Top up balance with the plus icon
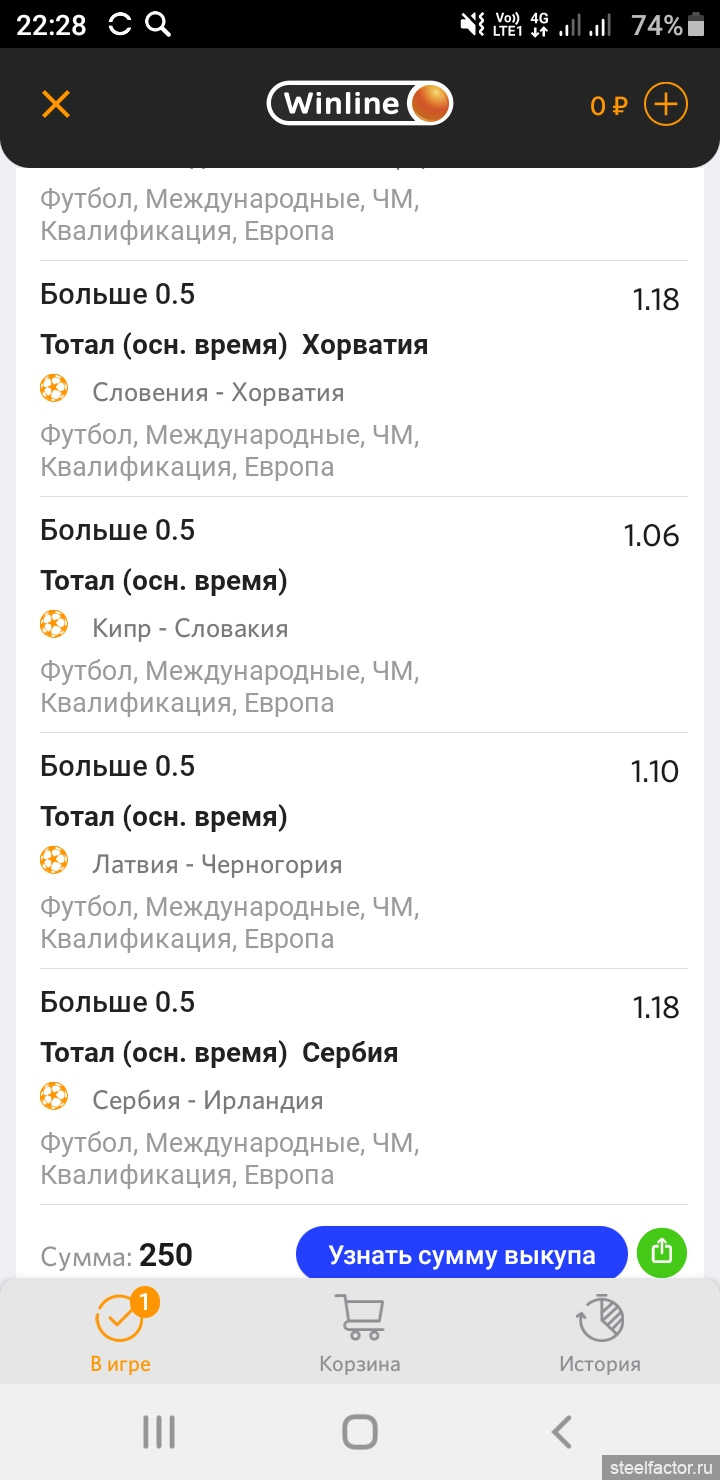This screenshot has height=1480, width=720. (x=665, y=104)
